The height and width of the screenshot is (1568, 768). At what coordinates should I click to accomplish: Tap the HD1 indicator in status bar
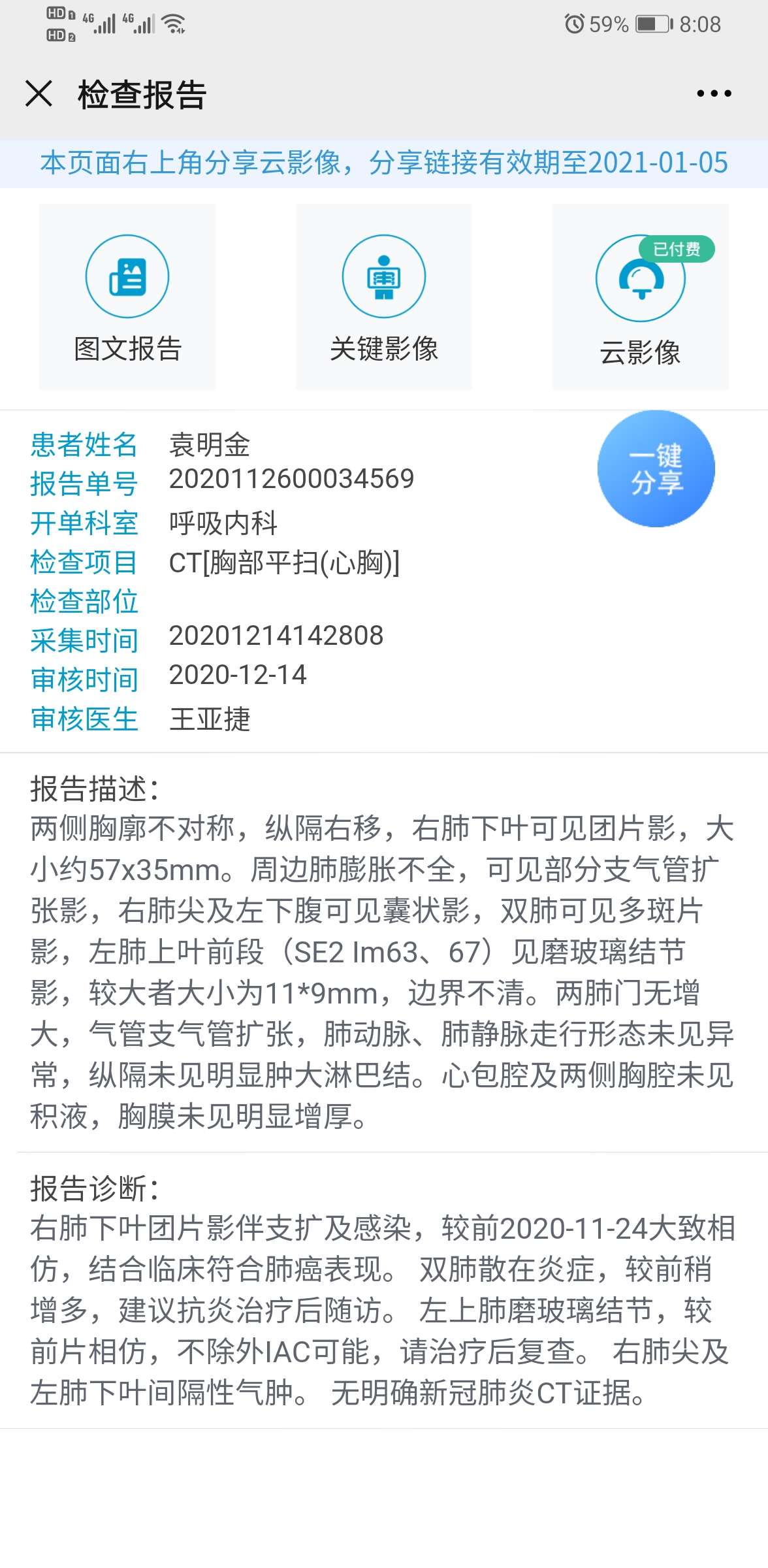56,12
